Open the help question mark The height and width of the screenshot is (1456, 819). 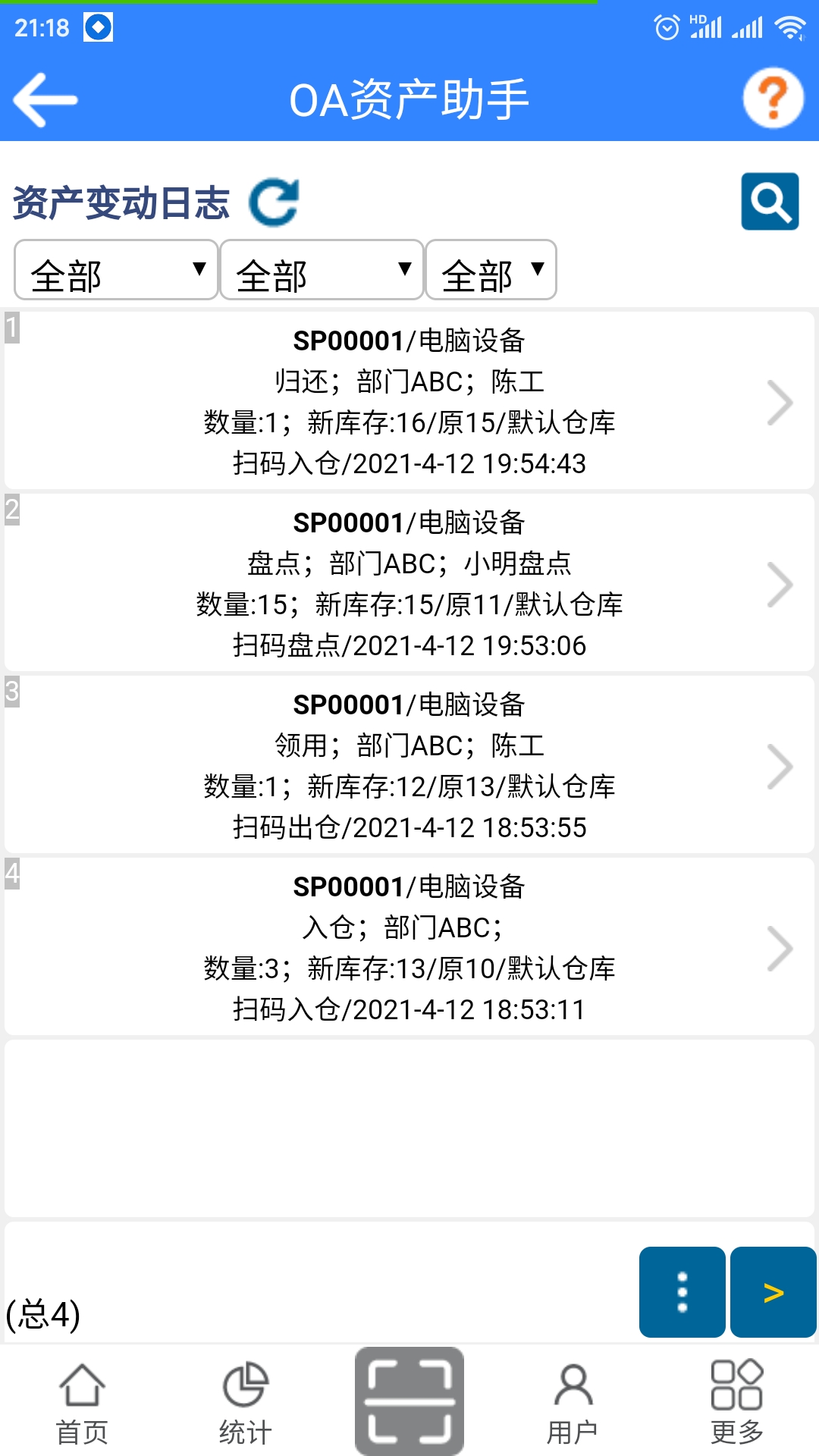point(773,99)
